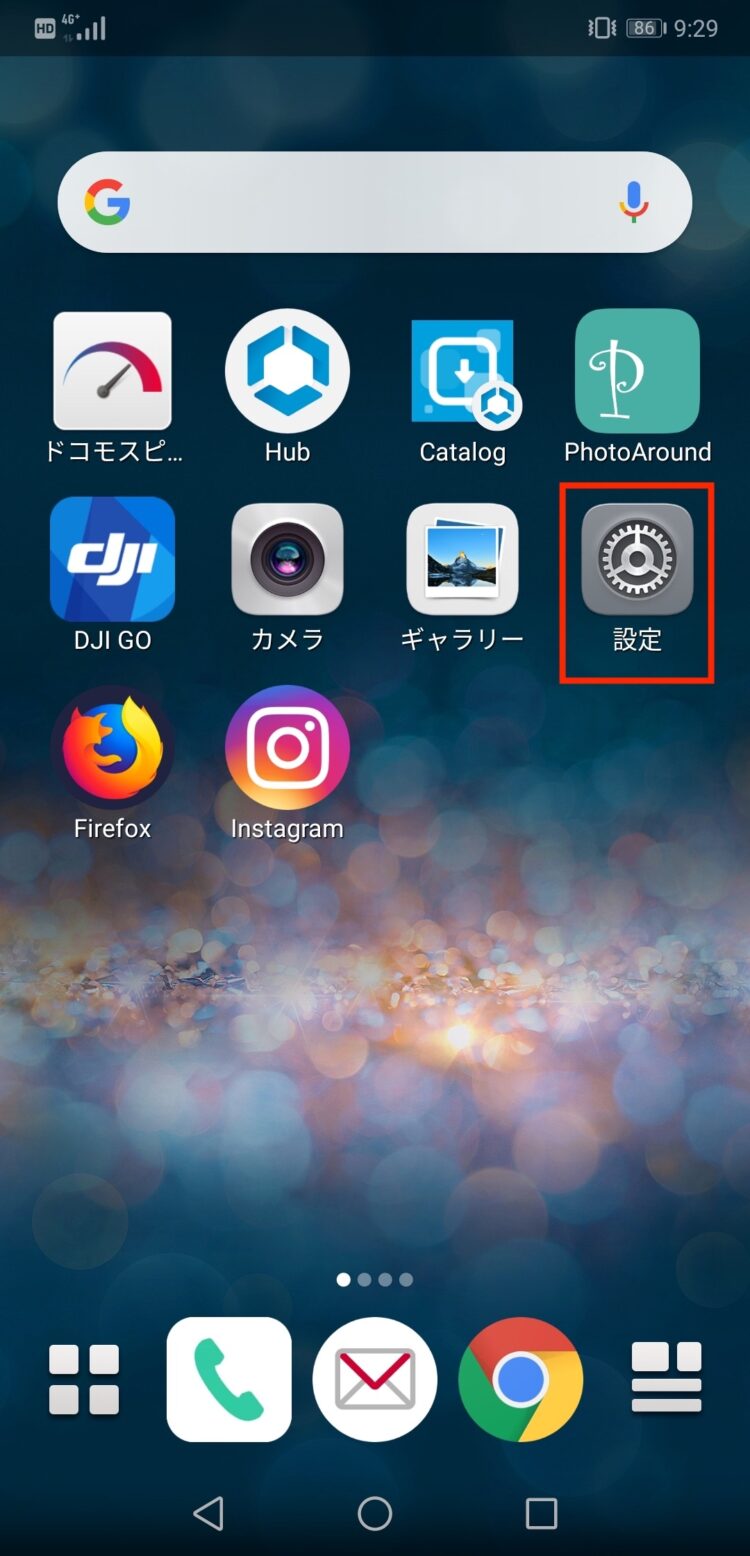
Task: Open the カメラ camera app
Action: [x=287, y=559]
